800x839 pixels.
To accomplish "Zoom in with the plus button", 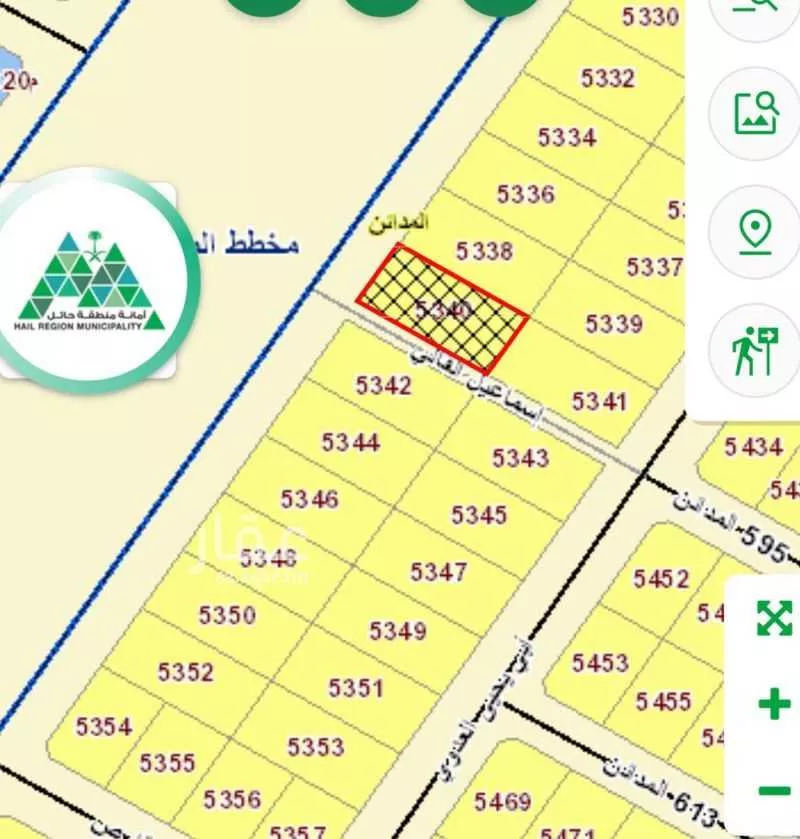I will (774, 704).
